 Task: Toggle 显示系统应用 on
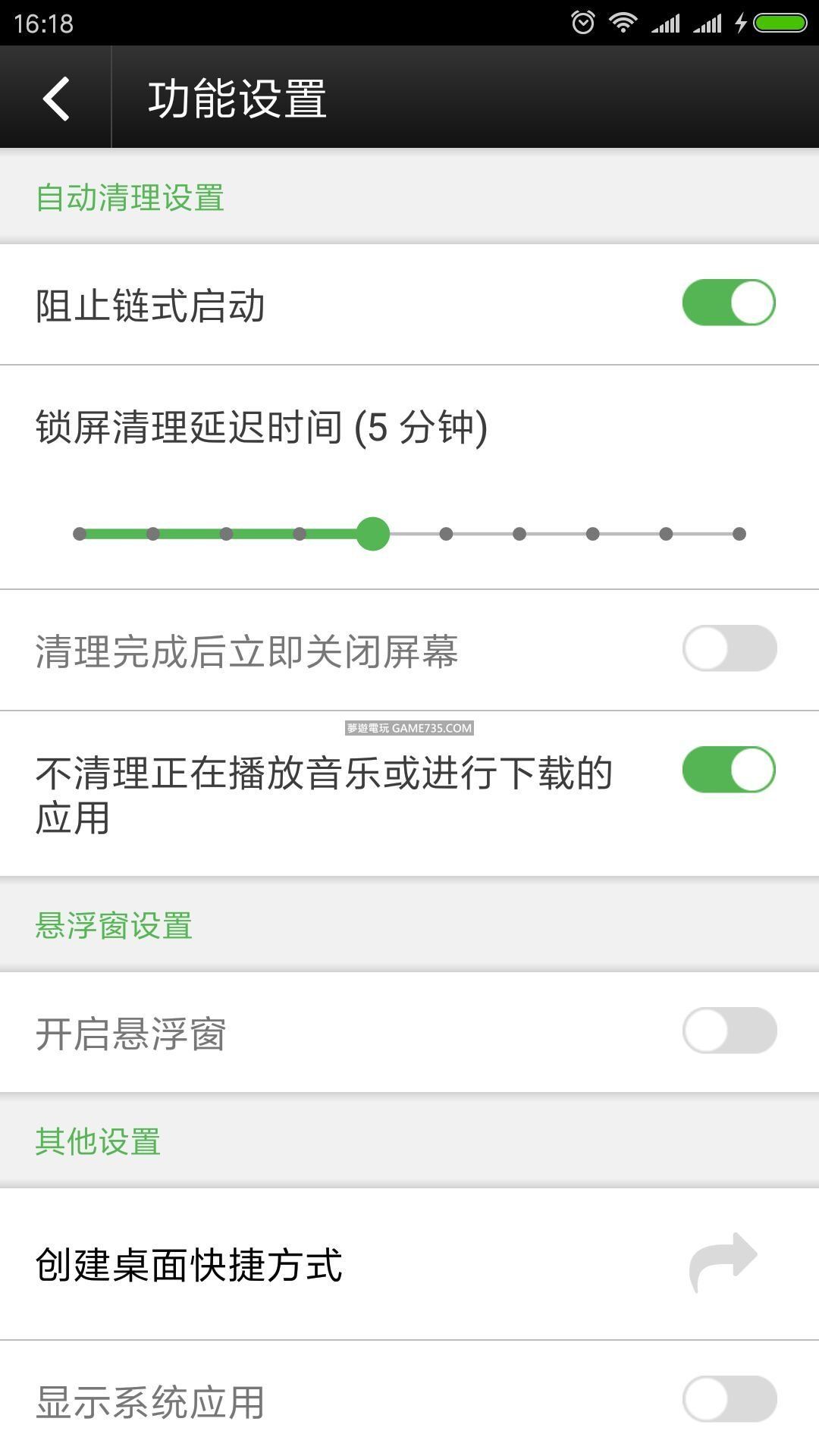pyautogui.click(x=729, y=1400)
